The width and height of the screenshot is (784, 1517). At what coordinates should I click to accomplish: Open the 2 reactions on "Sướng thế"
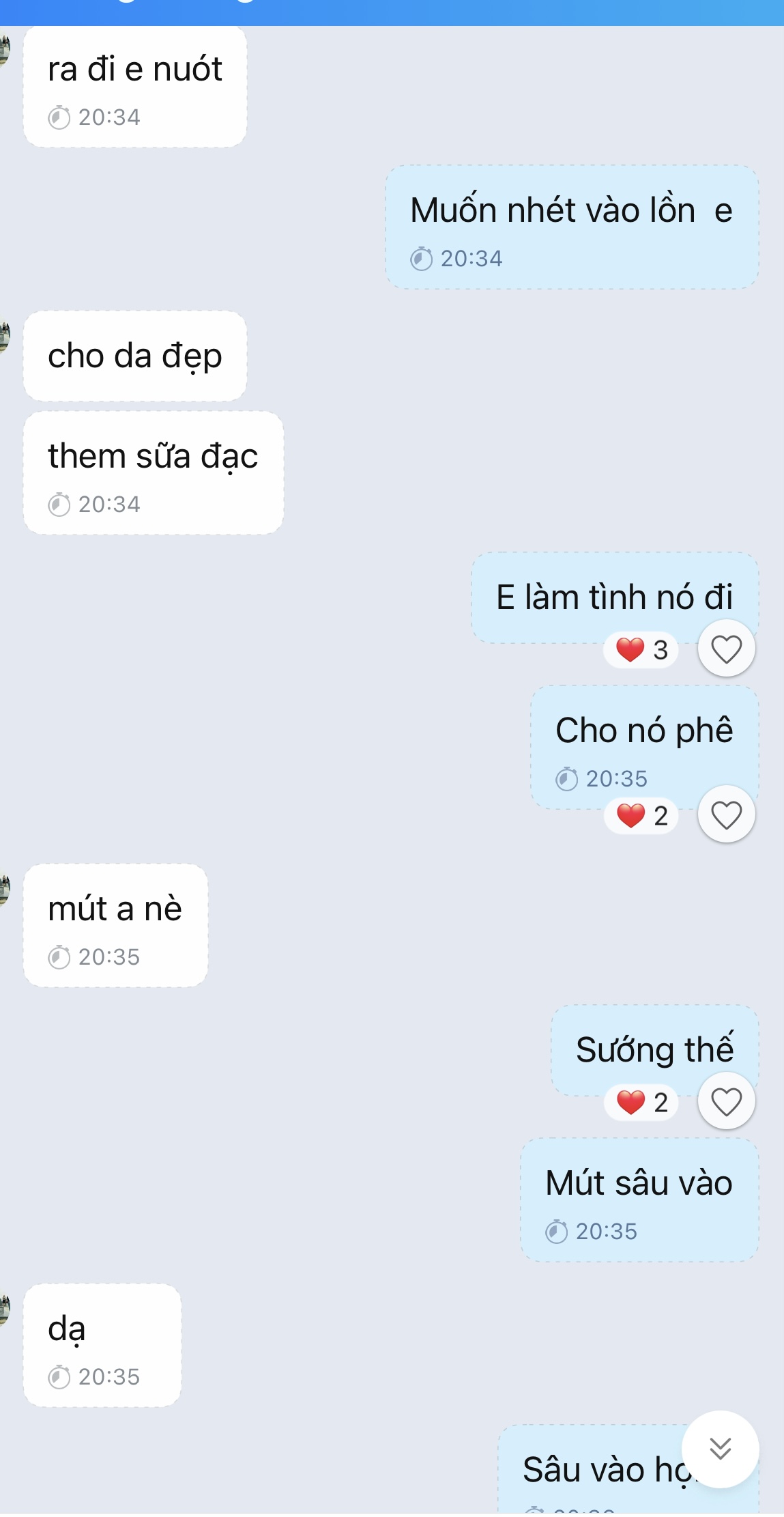coord(641,1102)
